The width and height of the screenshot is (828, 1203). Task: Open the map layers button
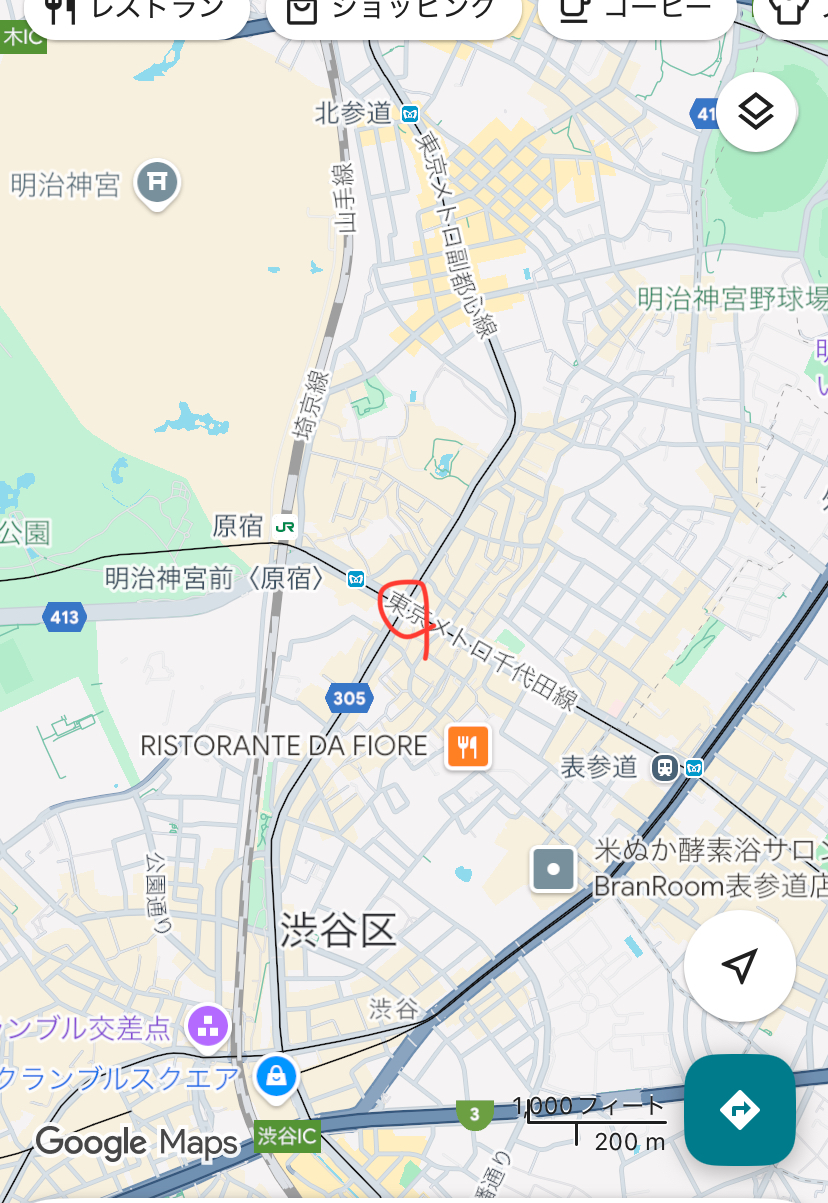pos(757,112)
